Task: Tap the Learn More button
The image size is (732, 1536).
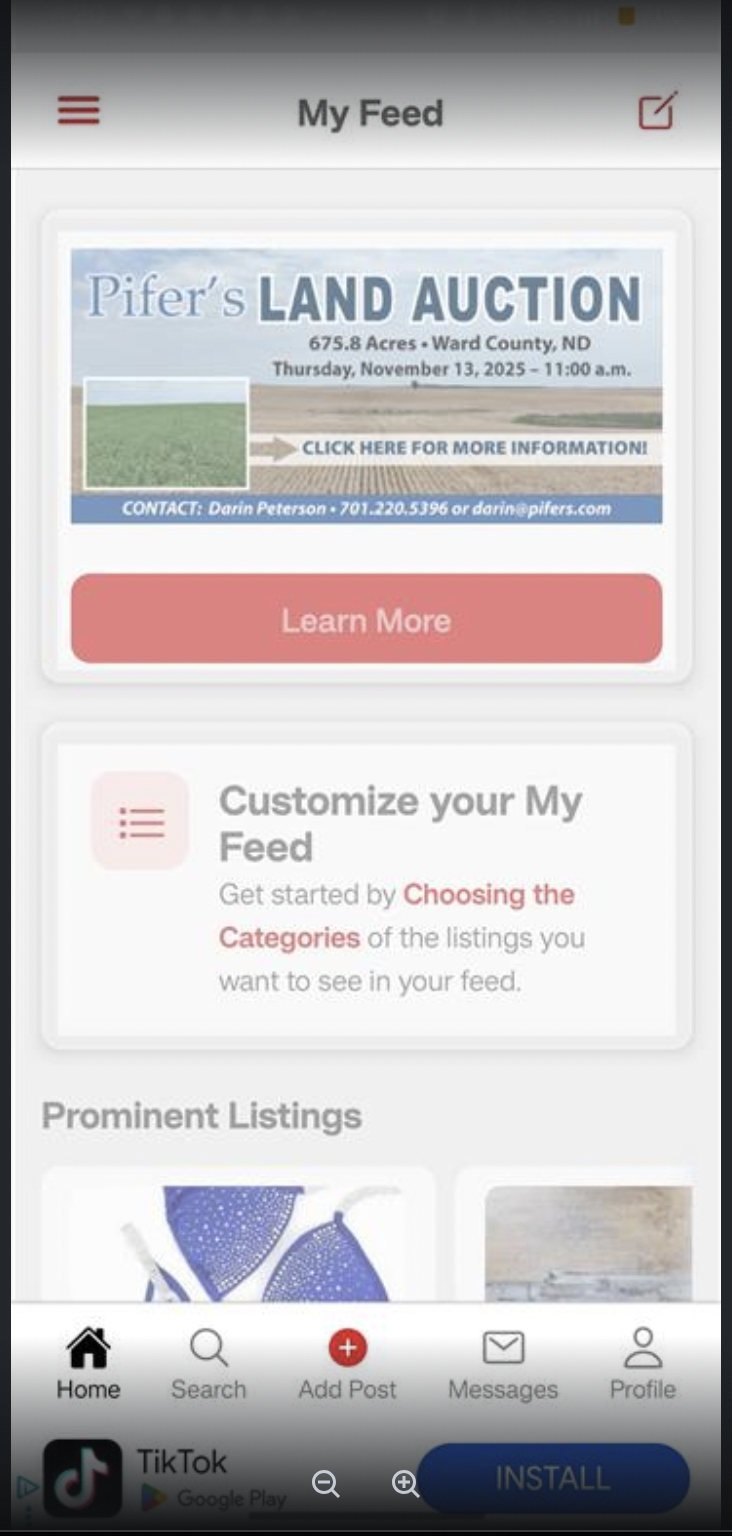Action: coord(366,619)
